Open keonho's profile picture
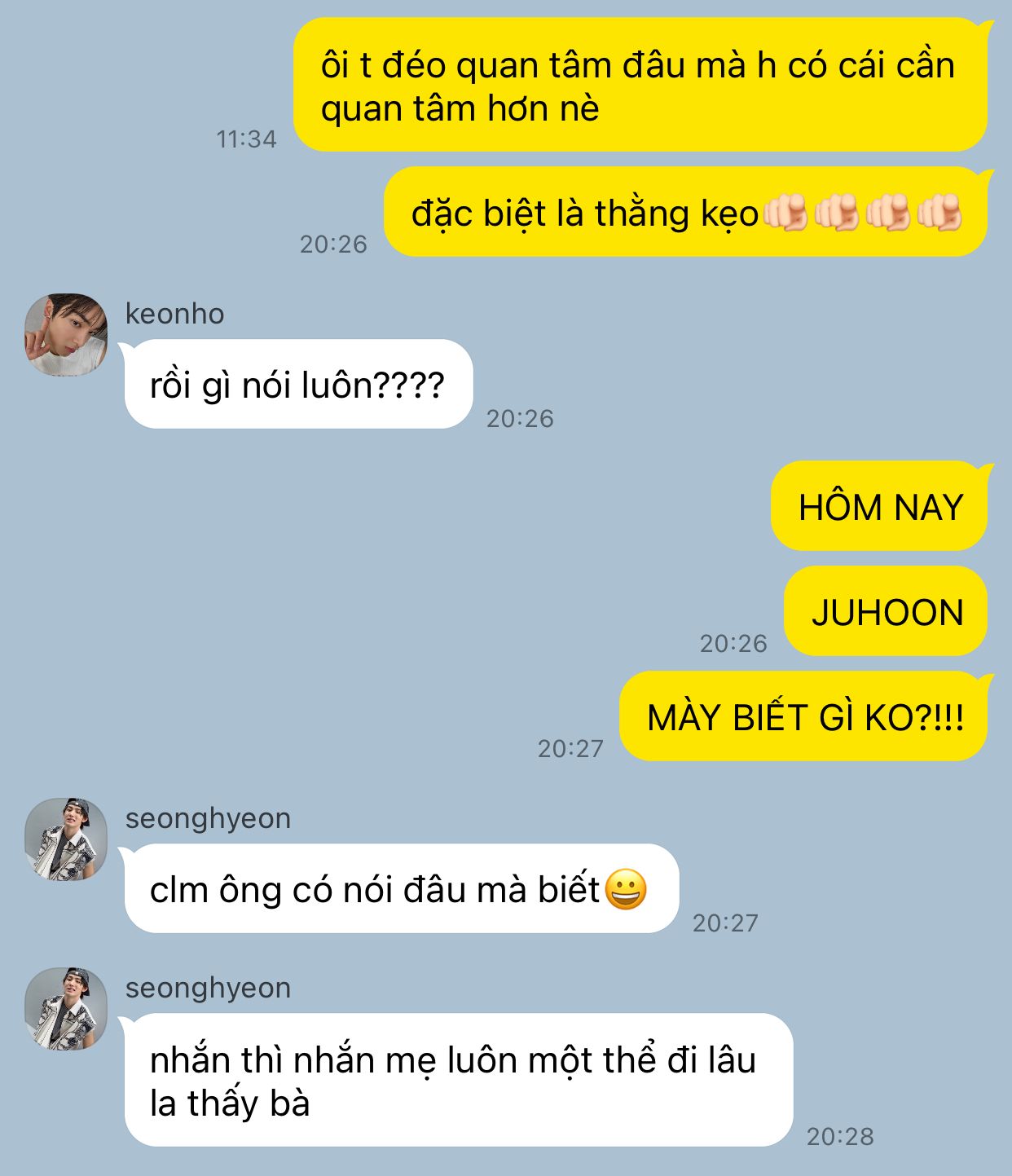 pyautogui.click(x=66, y=335)
